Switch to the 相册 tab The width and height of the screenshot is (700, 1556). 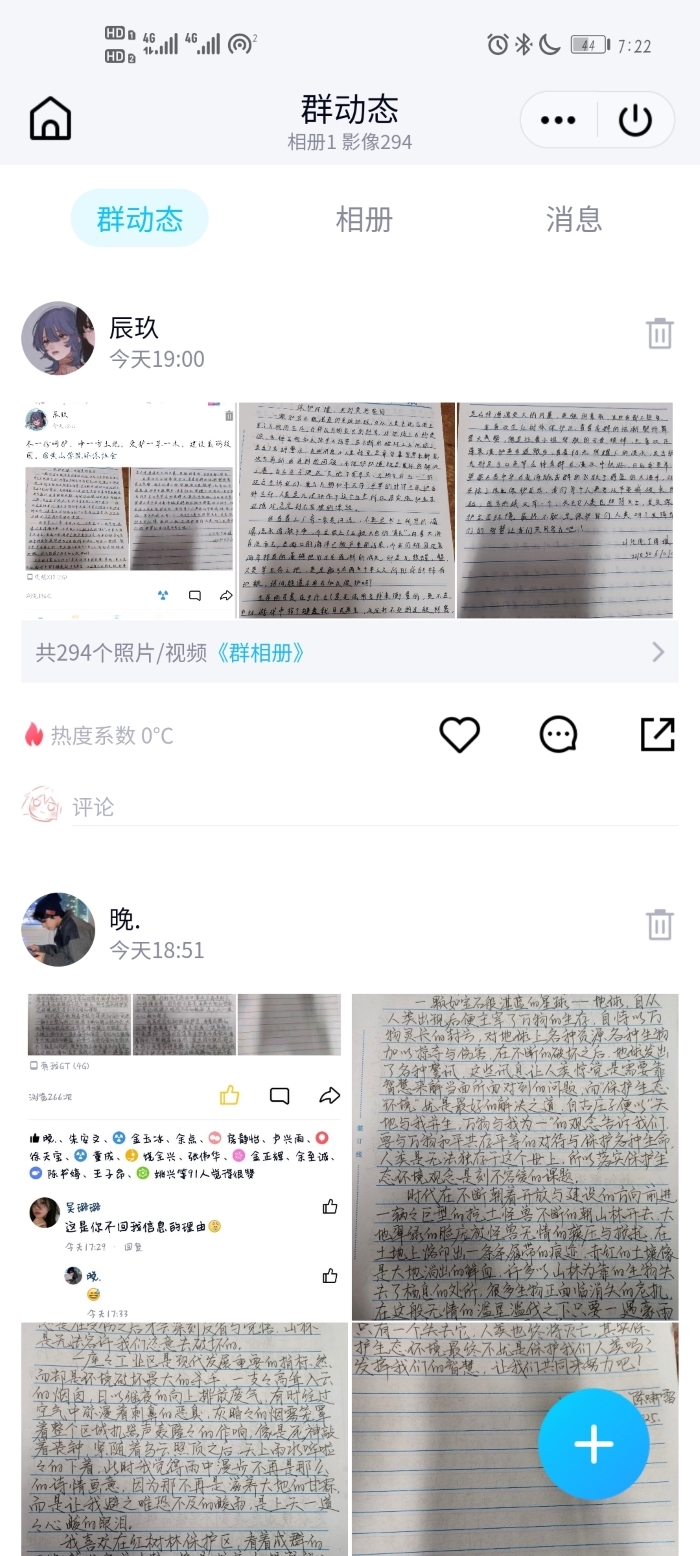364,219
